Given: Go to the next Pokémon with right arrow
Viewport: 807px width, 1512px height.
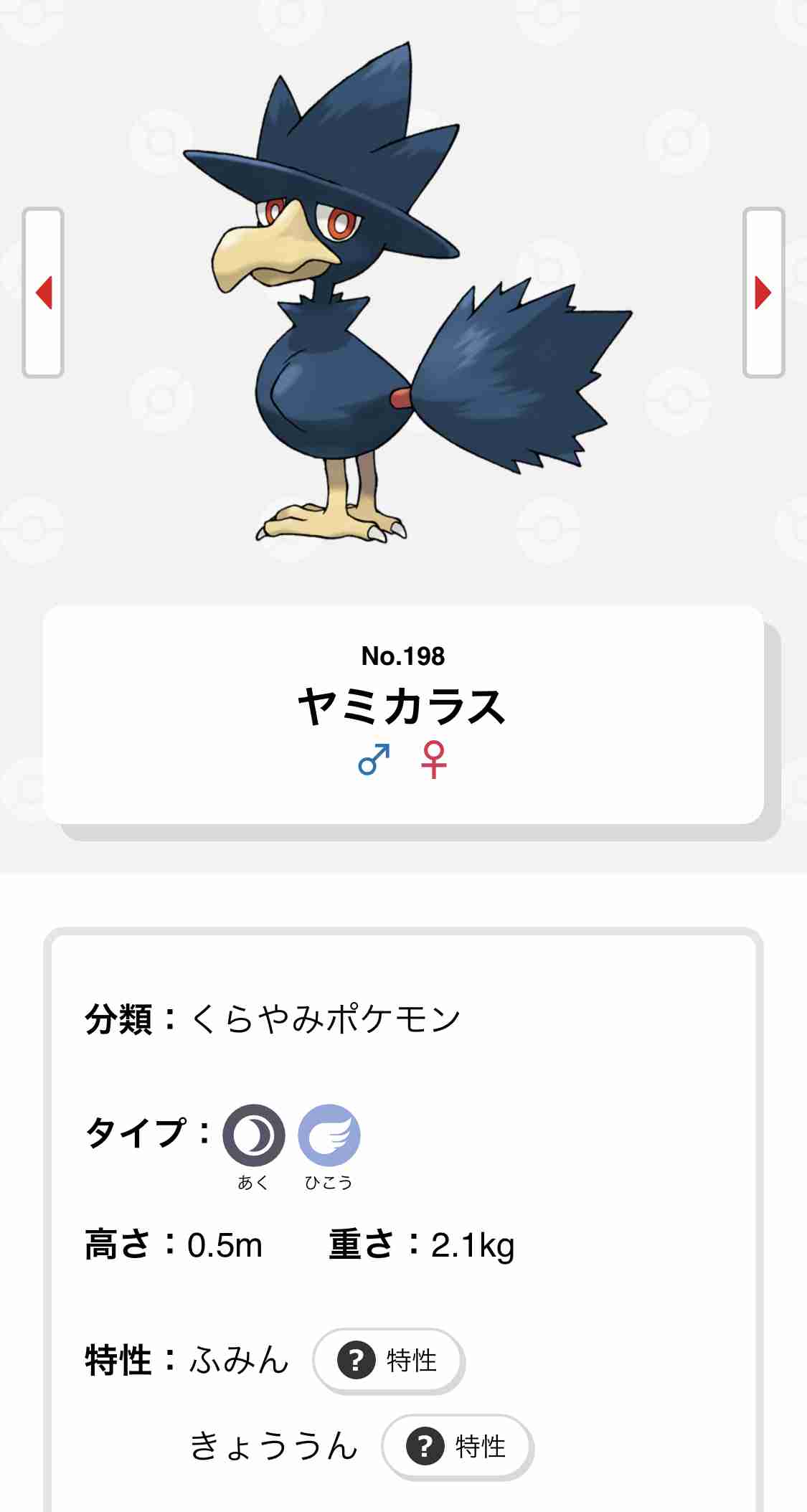Looking at the screenshot, I should click(x=763, y=293).
